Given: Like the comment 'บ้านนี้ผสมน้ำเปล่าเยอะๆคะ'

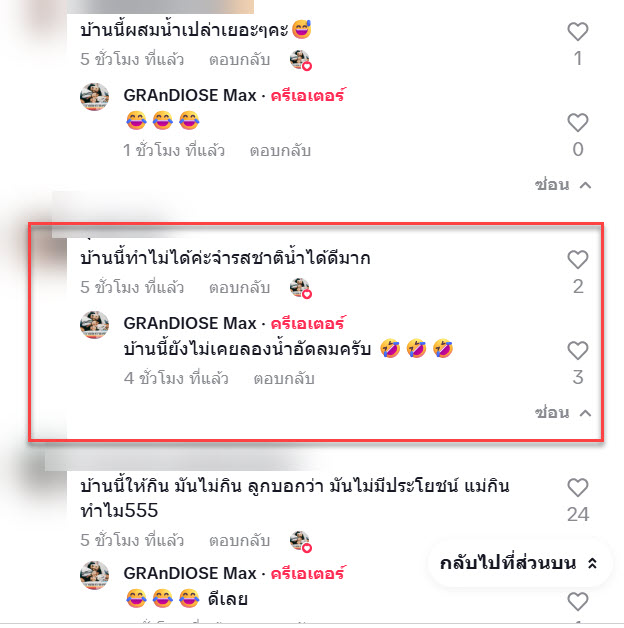Looking at the screenshot, I should pos(577,32).
